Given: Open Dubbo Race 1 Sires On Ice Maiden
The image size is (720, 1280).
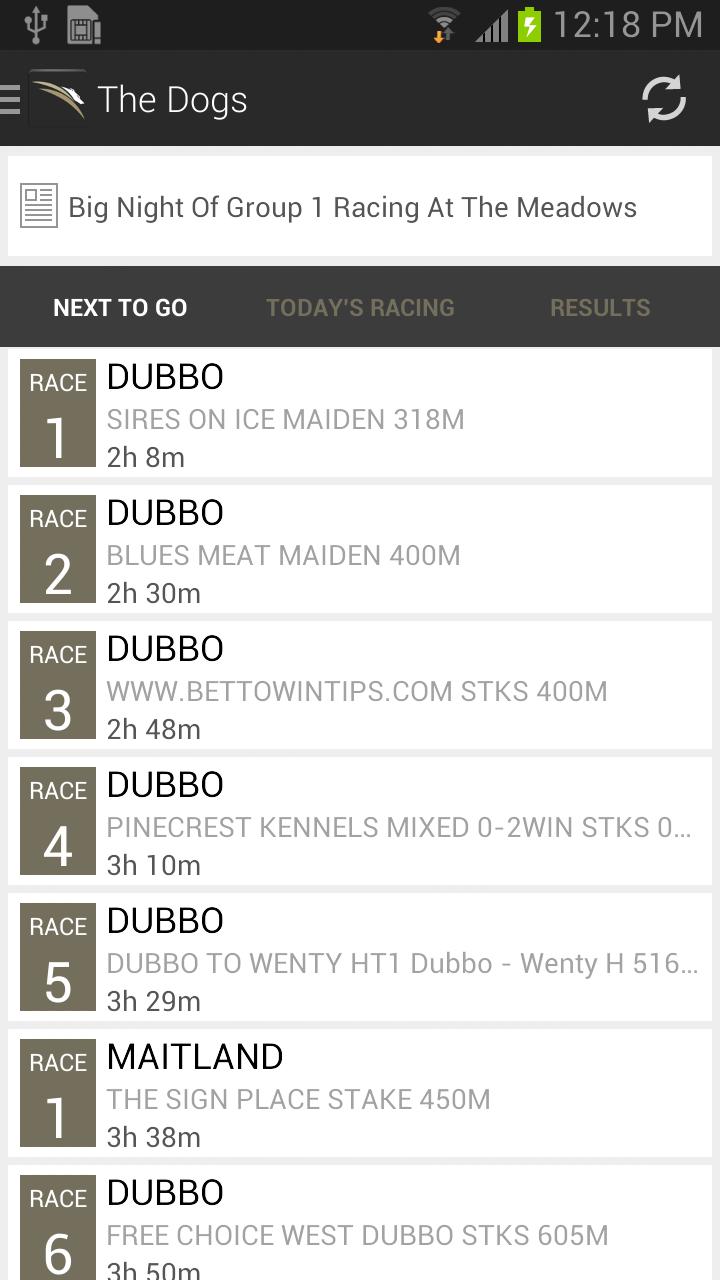Looking at the screenshot, I should (360, 414).
